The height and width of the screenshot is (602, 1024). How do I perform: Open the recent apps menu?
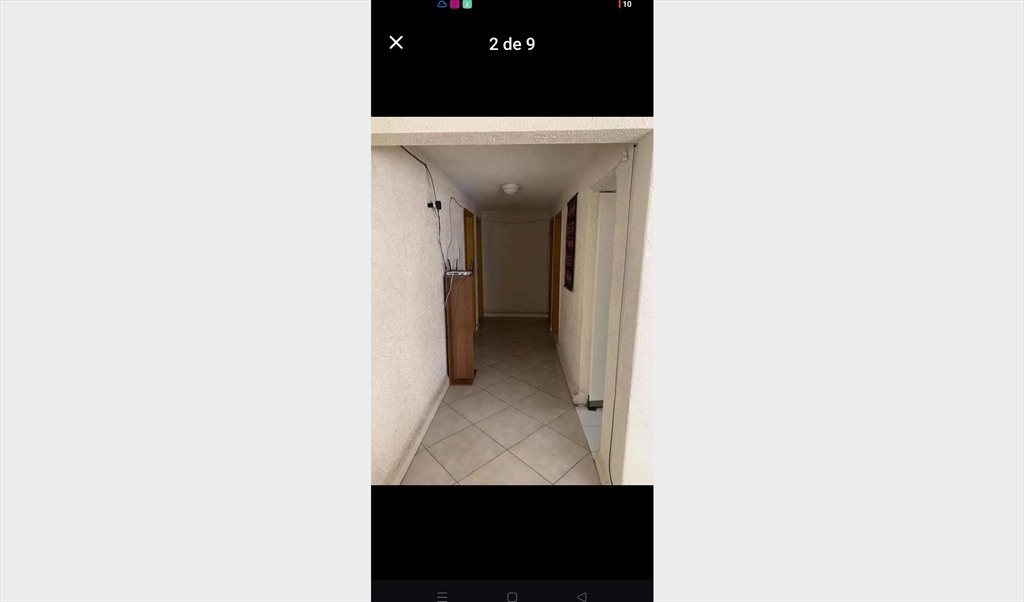[442, 596]
